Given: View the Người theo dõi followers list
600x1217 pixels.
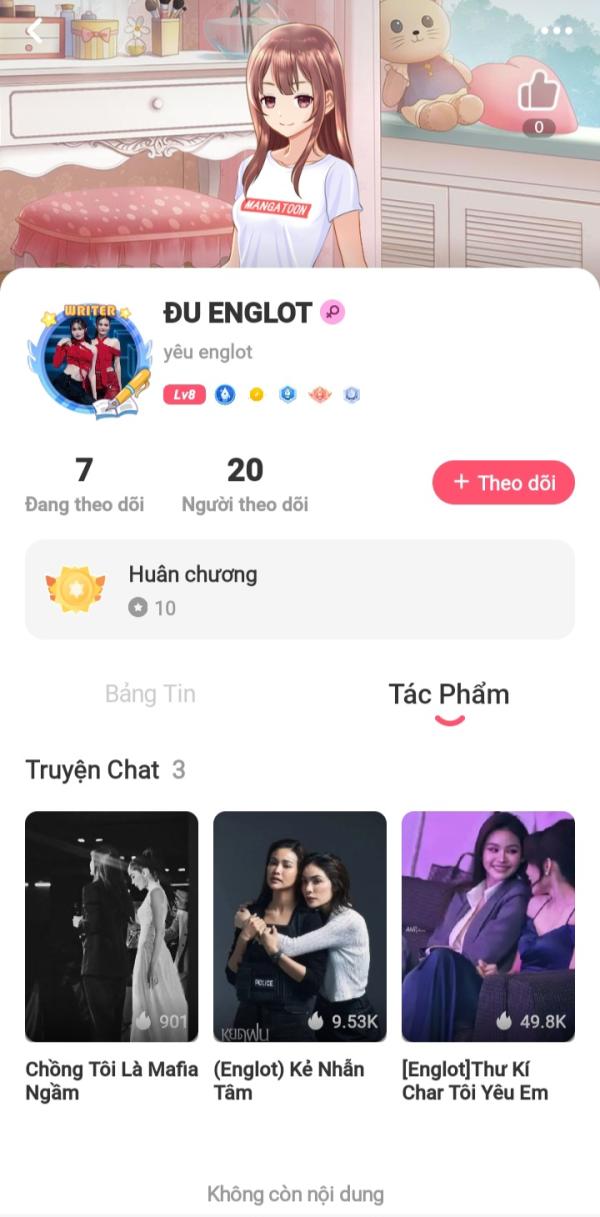Looking at the screenshot, I should coord(245,485).
